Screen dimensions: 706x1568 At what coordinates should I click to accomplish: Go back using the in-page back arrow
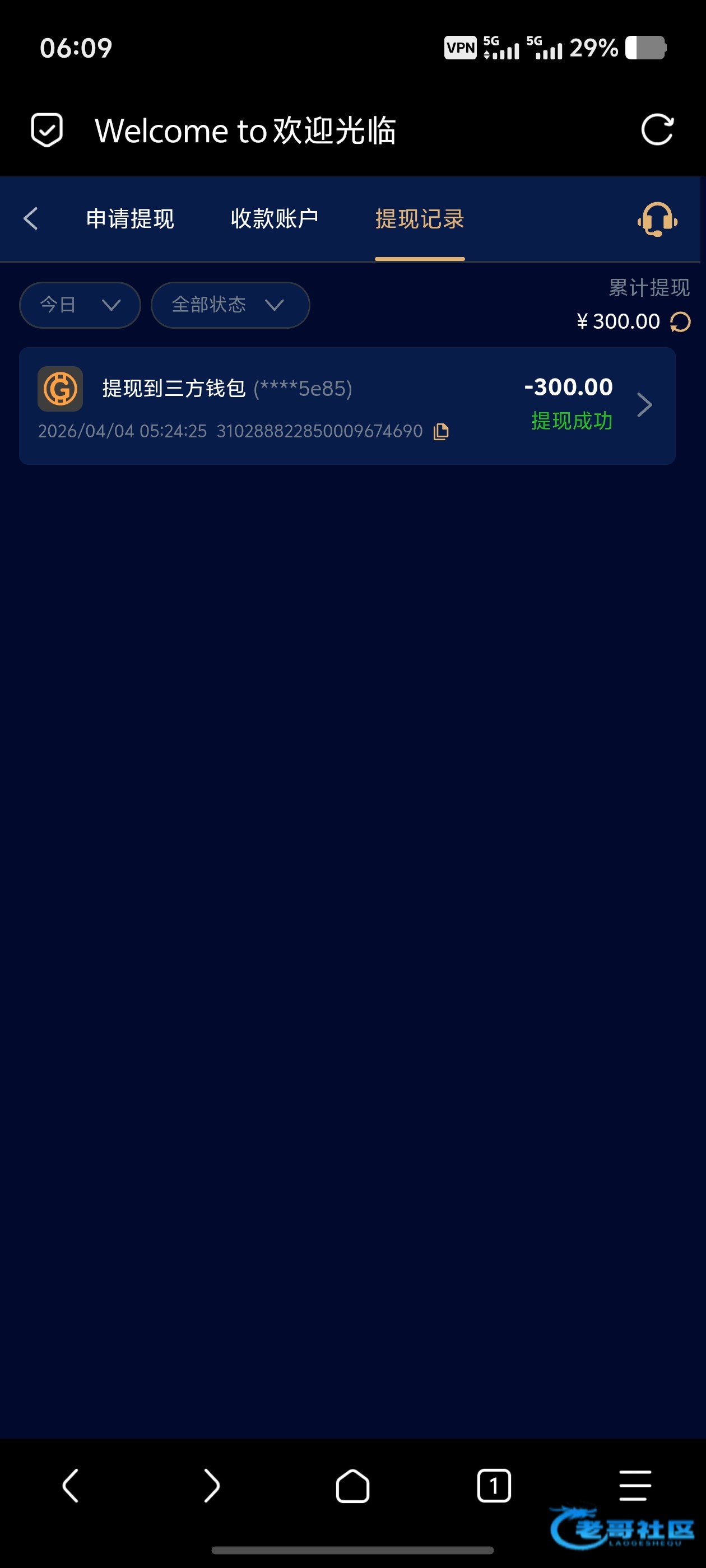pos(31,218)
